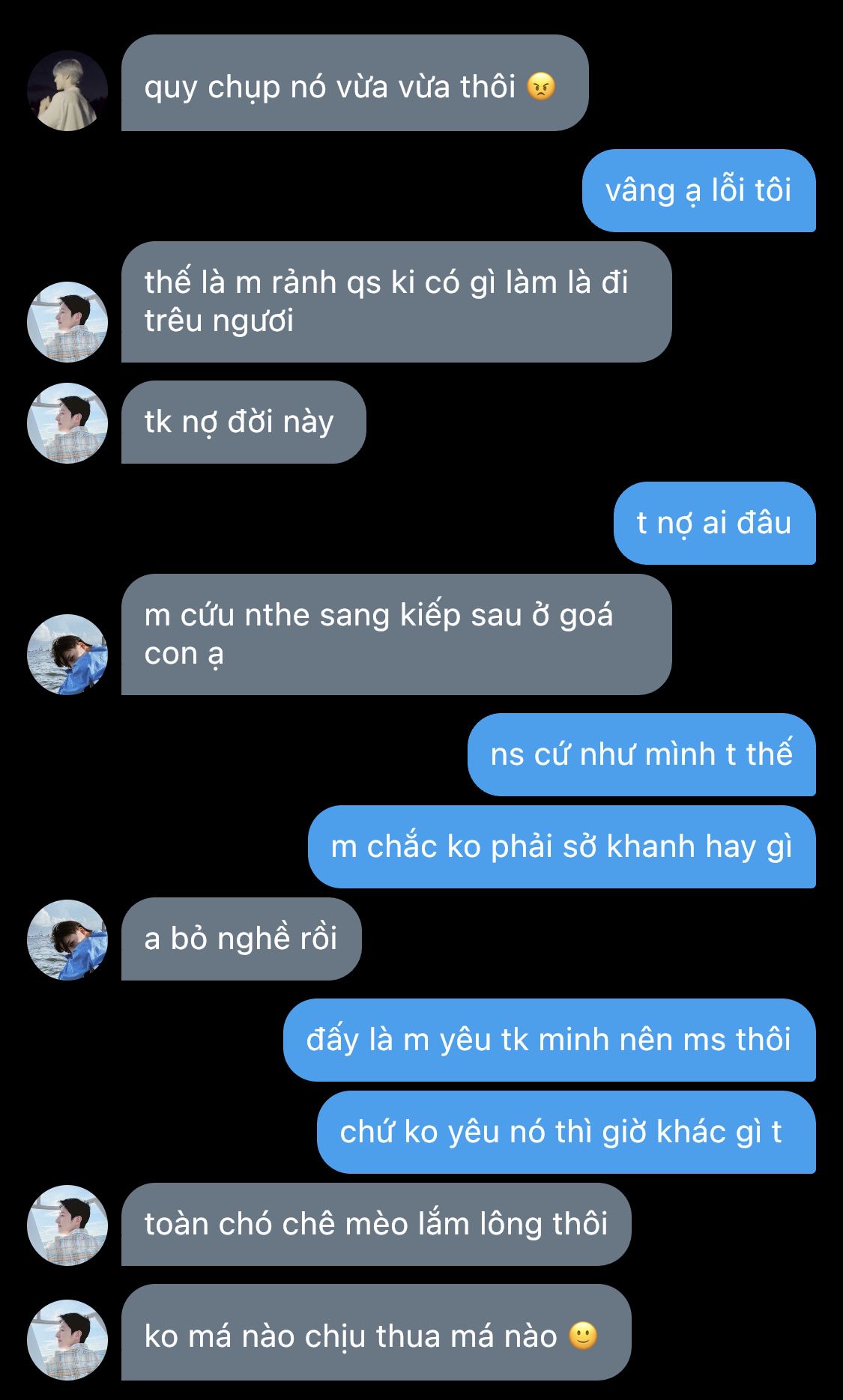The height and width of the screenshot is (1400, 843).
Task: View profile picture beside "tk nợ đời này"
Action: (x=67, y=423)
